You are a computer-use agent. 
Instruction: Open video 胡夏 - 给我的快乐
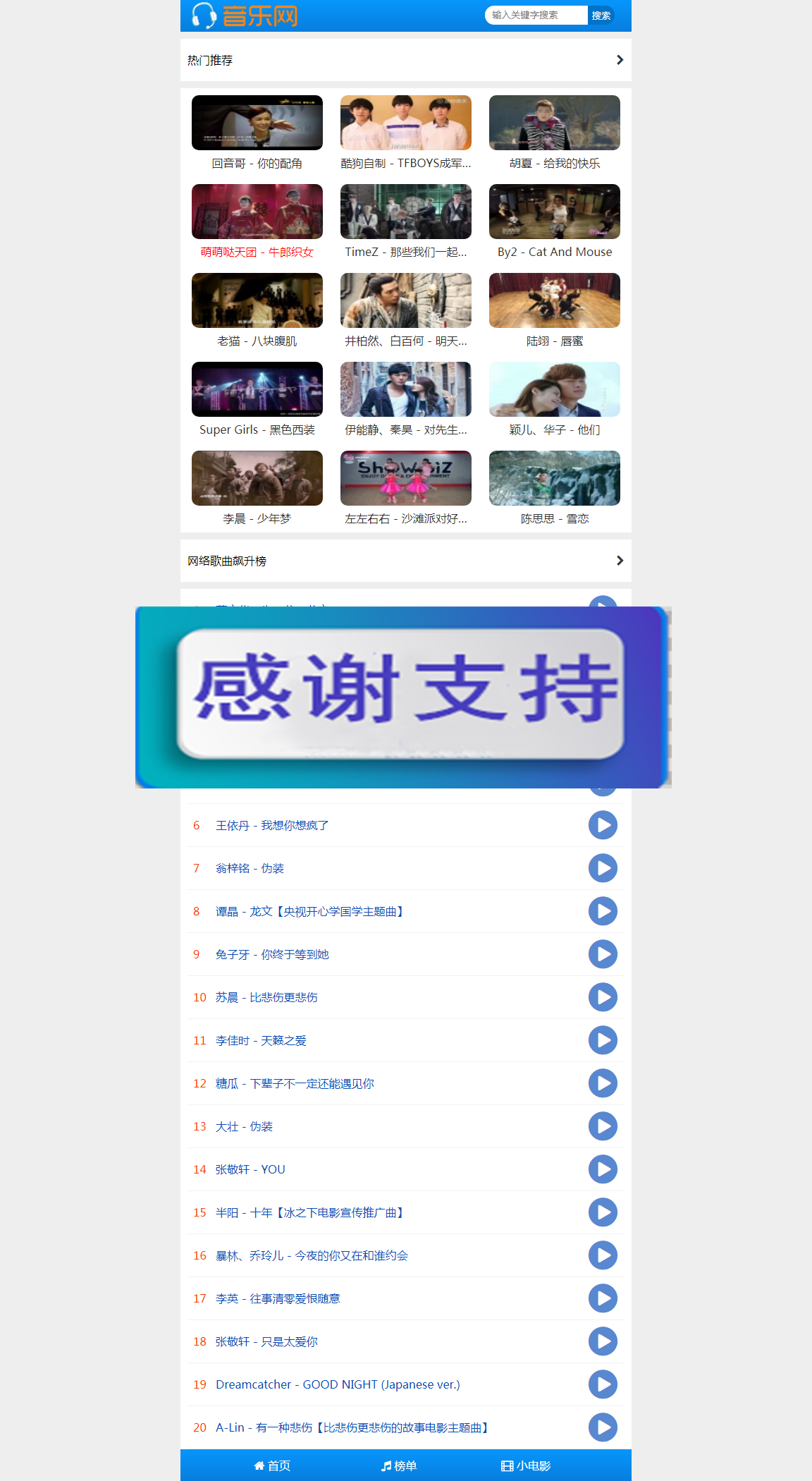554,123
